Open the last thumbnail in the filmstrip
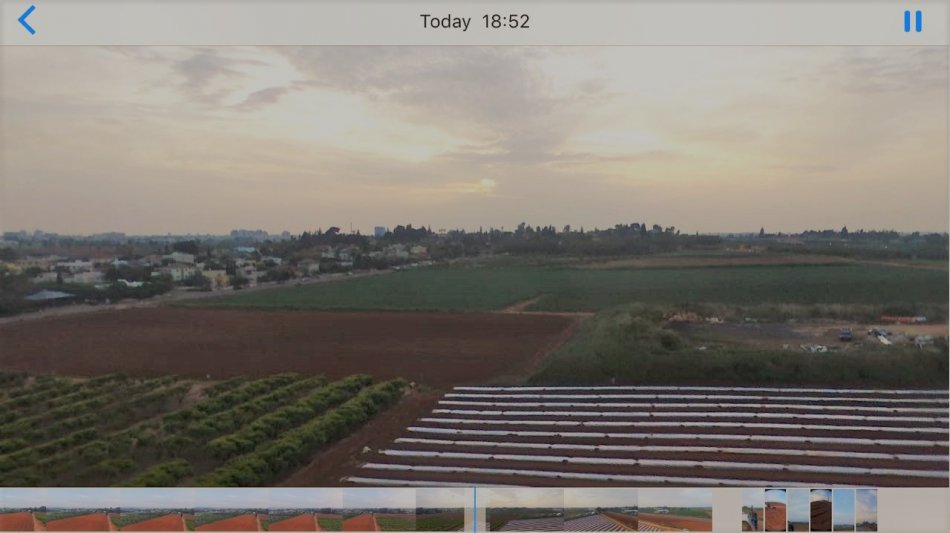 pos(866,509)
